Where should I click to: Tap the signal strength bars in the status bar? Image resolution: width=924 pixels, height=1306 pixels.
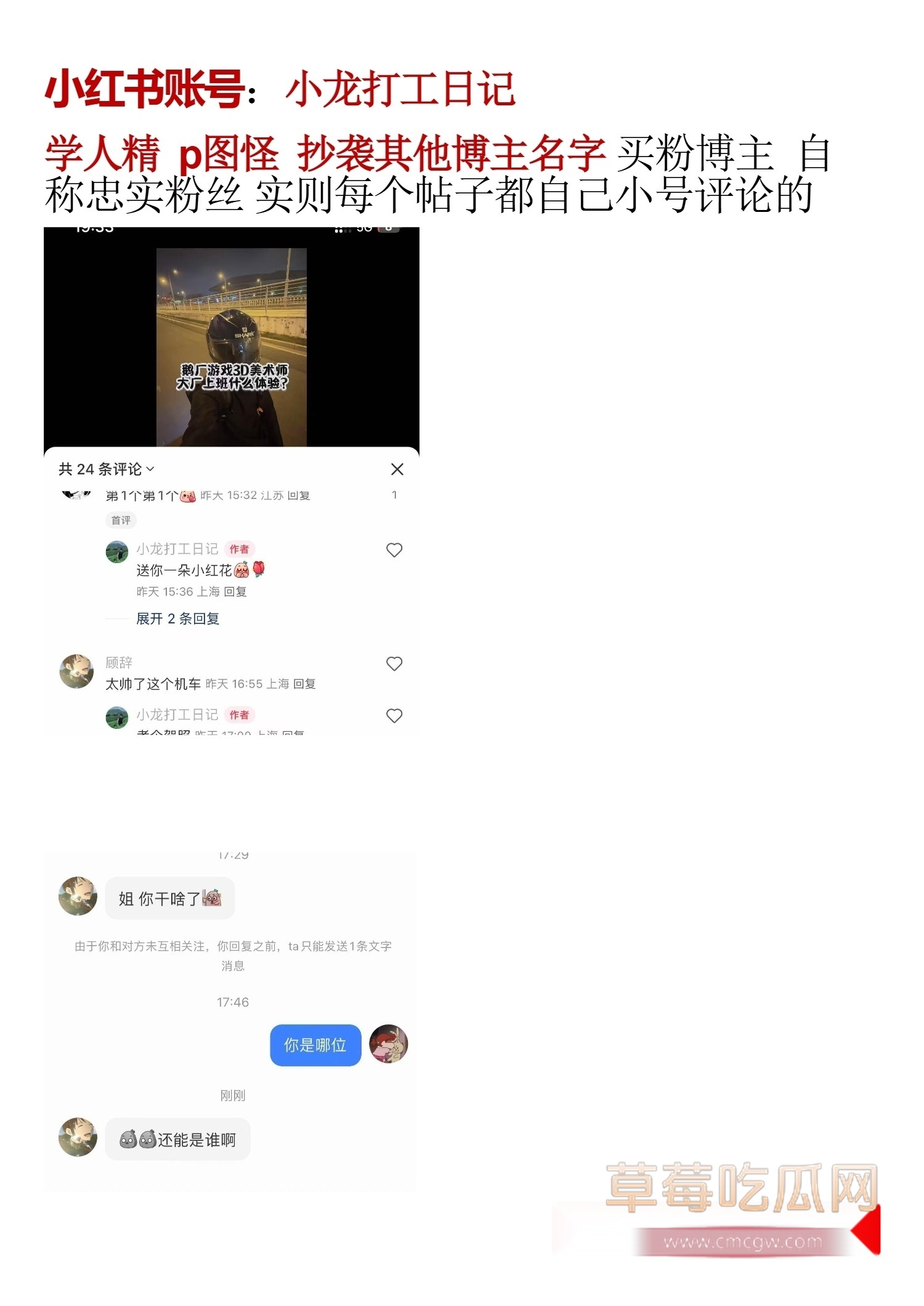click(x=344, y=230)
